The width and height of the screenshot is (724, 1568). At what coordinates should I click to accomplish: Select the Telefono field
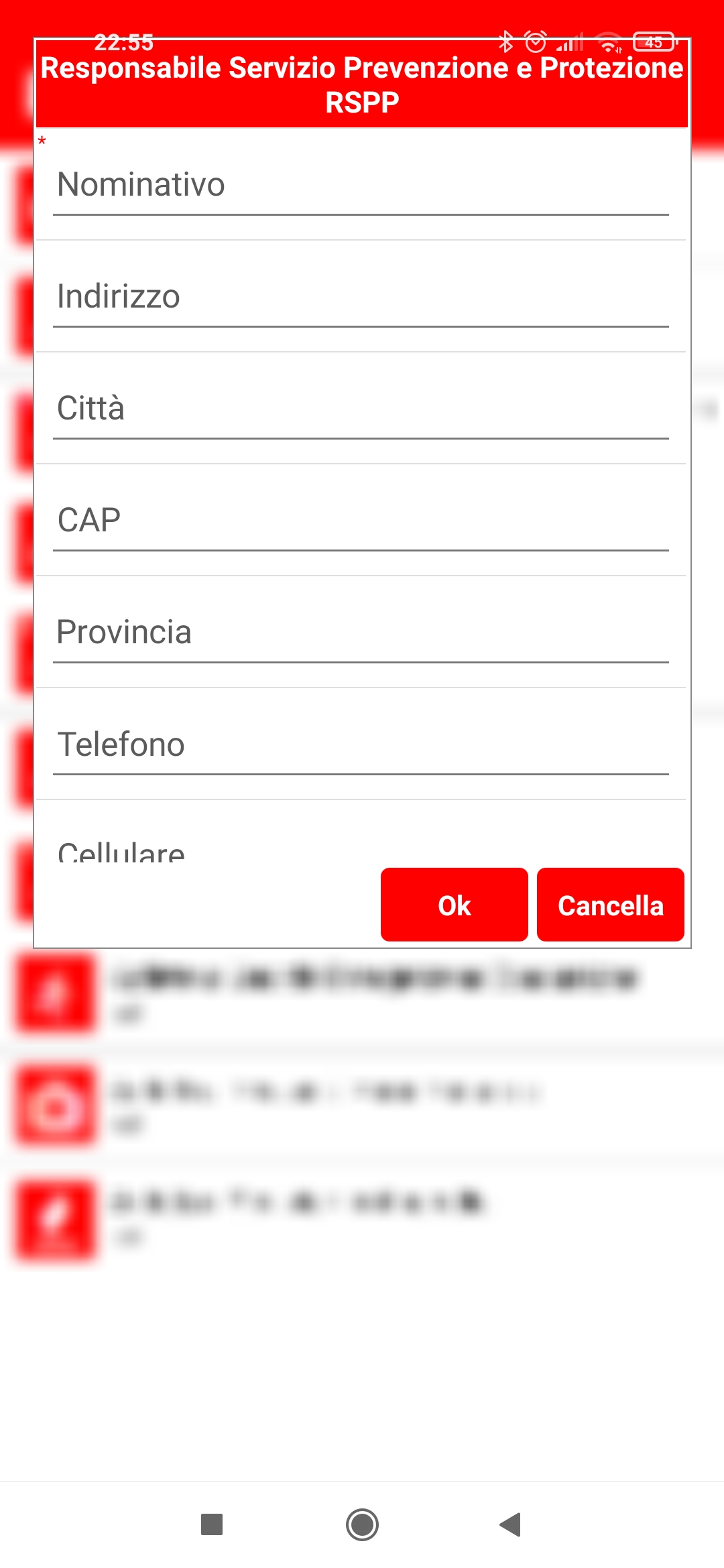(361, 744)
